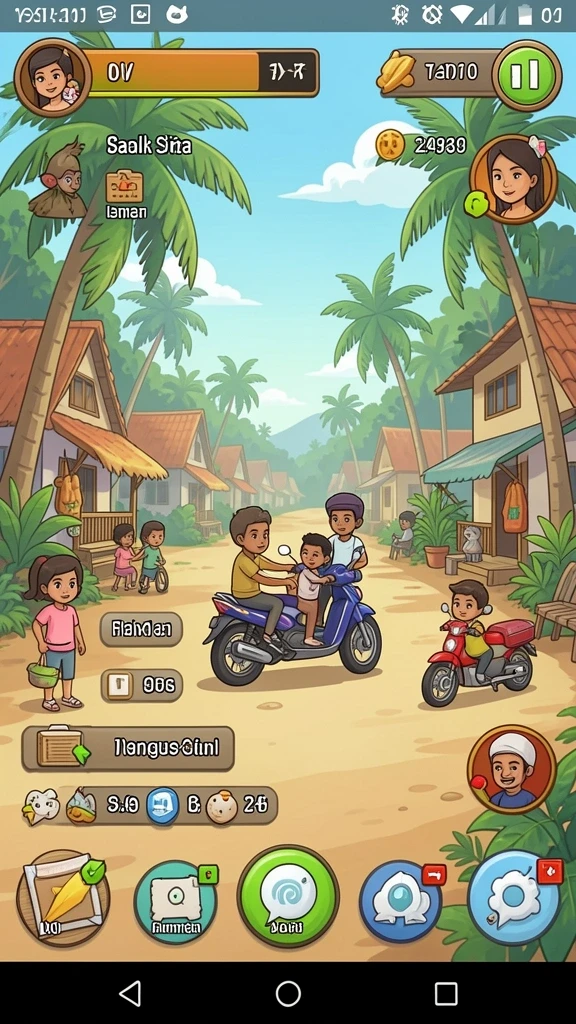
Task: Open the teal map button
Action: 175,901
